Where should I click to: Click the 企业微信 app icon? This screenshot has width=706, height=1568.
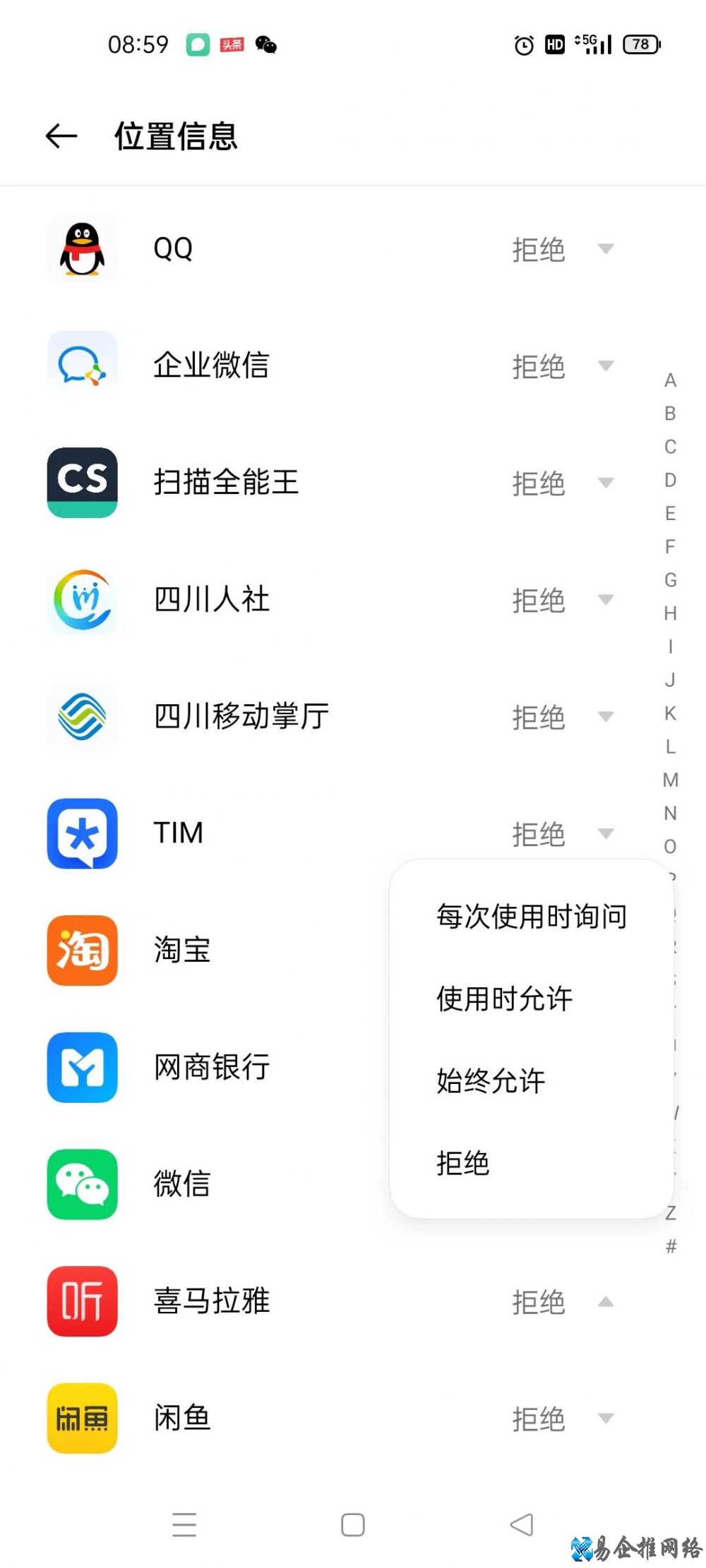coord(80,366)
